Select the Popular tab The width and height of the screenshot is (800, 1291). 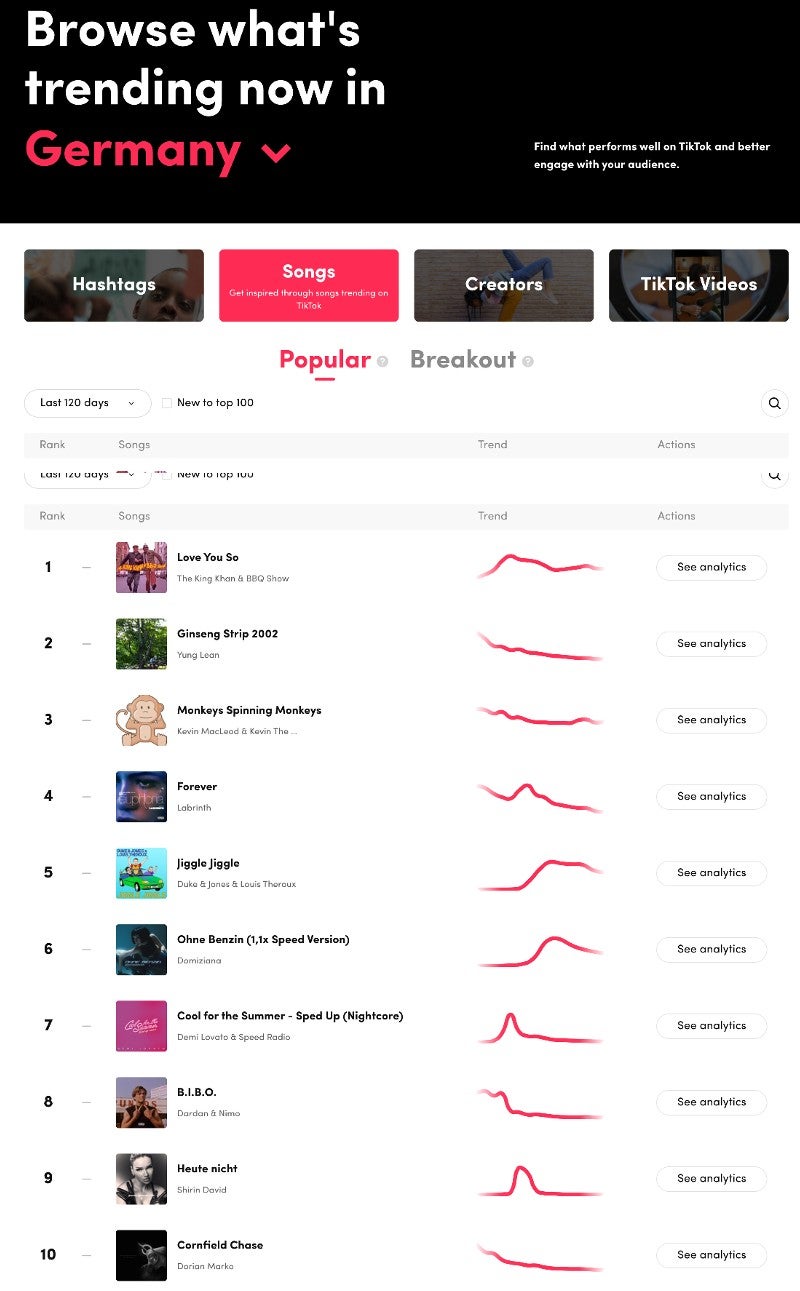(x=324, y=360)
